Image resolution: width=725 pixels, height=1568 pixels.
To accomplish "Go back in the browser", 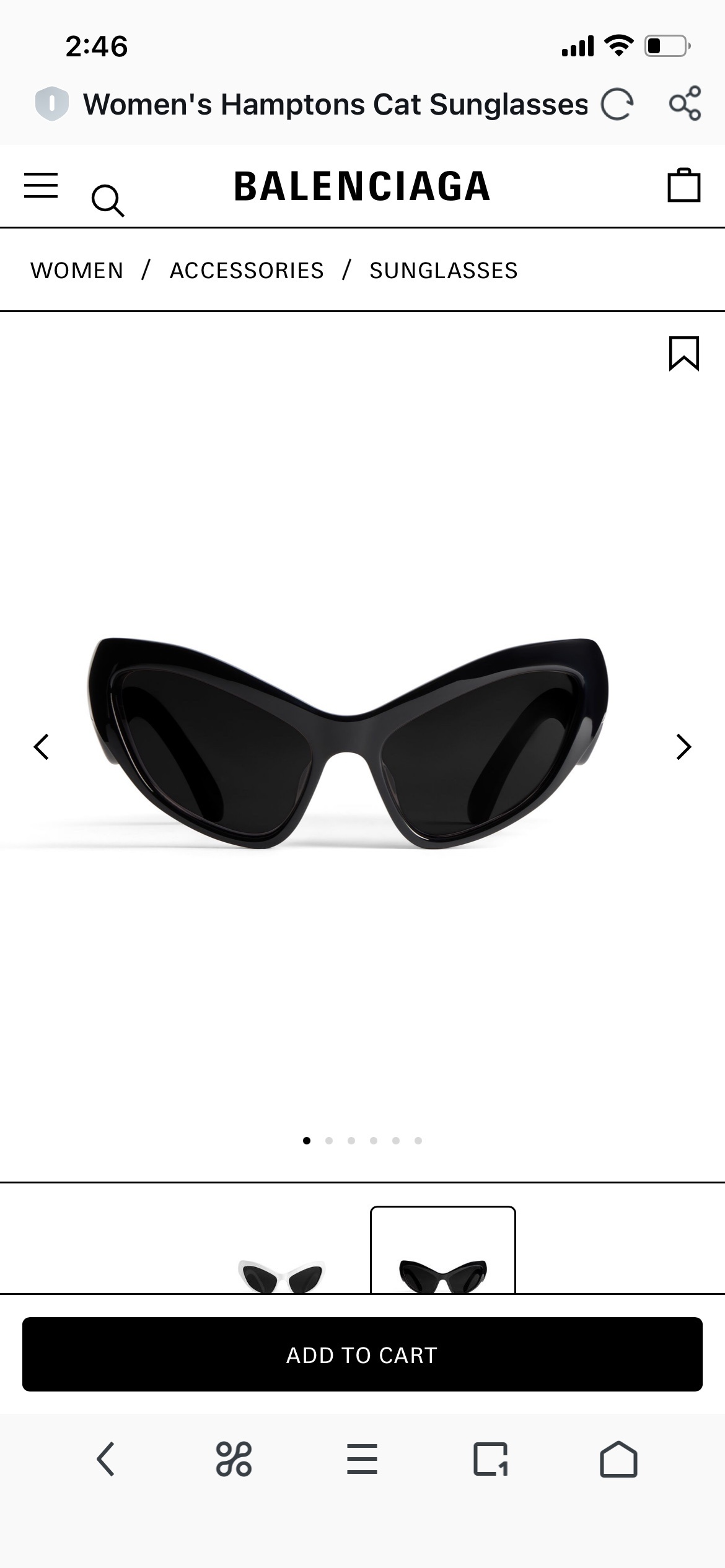I will click(106, 1459).
